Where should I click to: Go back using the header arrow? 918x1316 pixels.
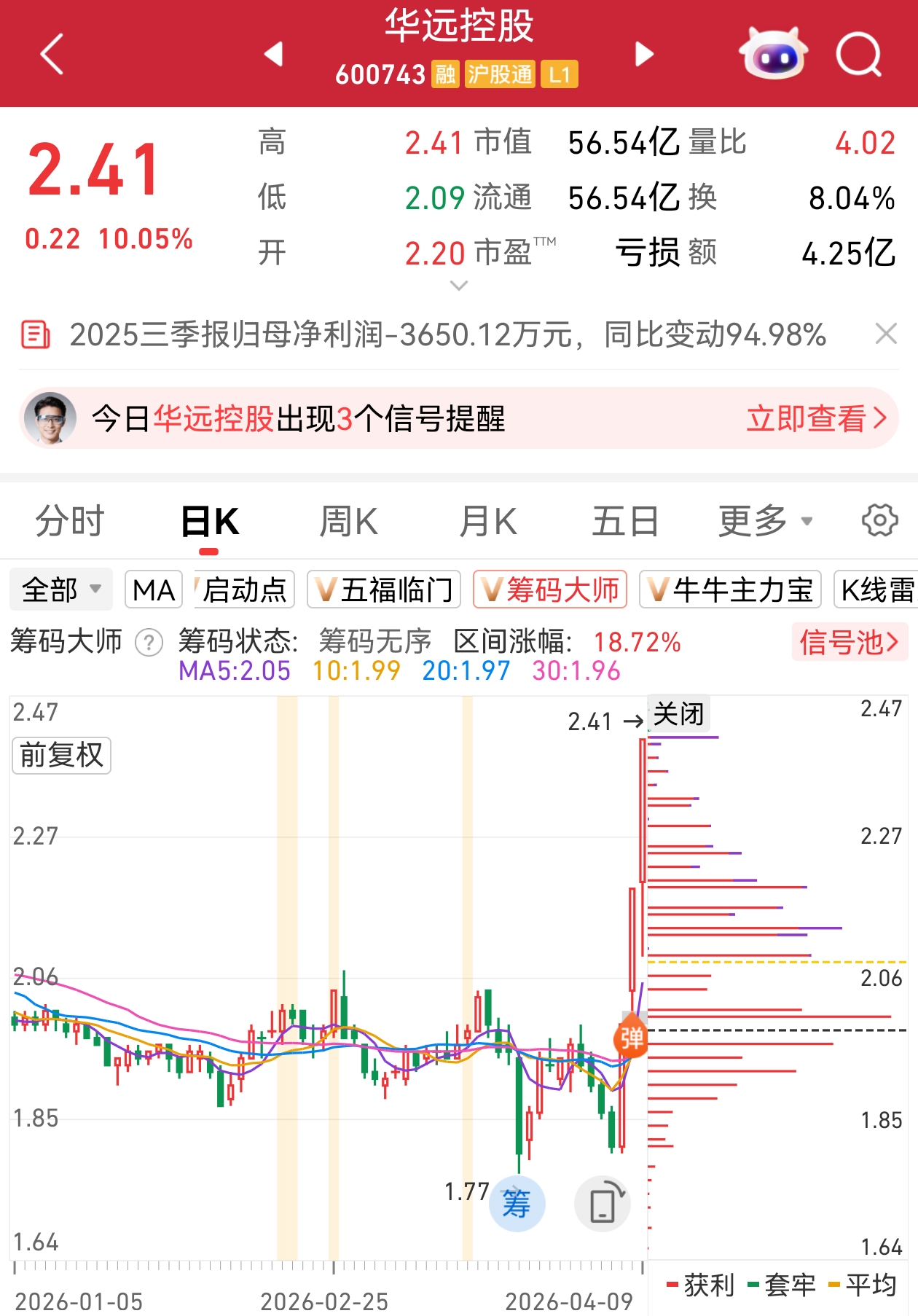tap(52, 54)
